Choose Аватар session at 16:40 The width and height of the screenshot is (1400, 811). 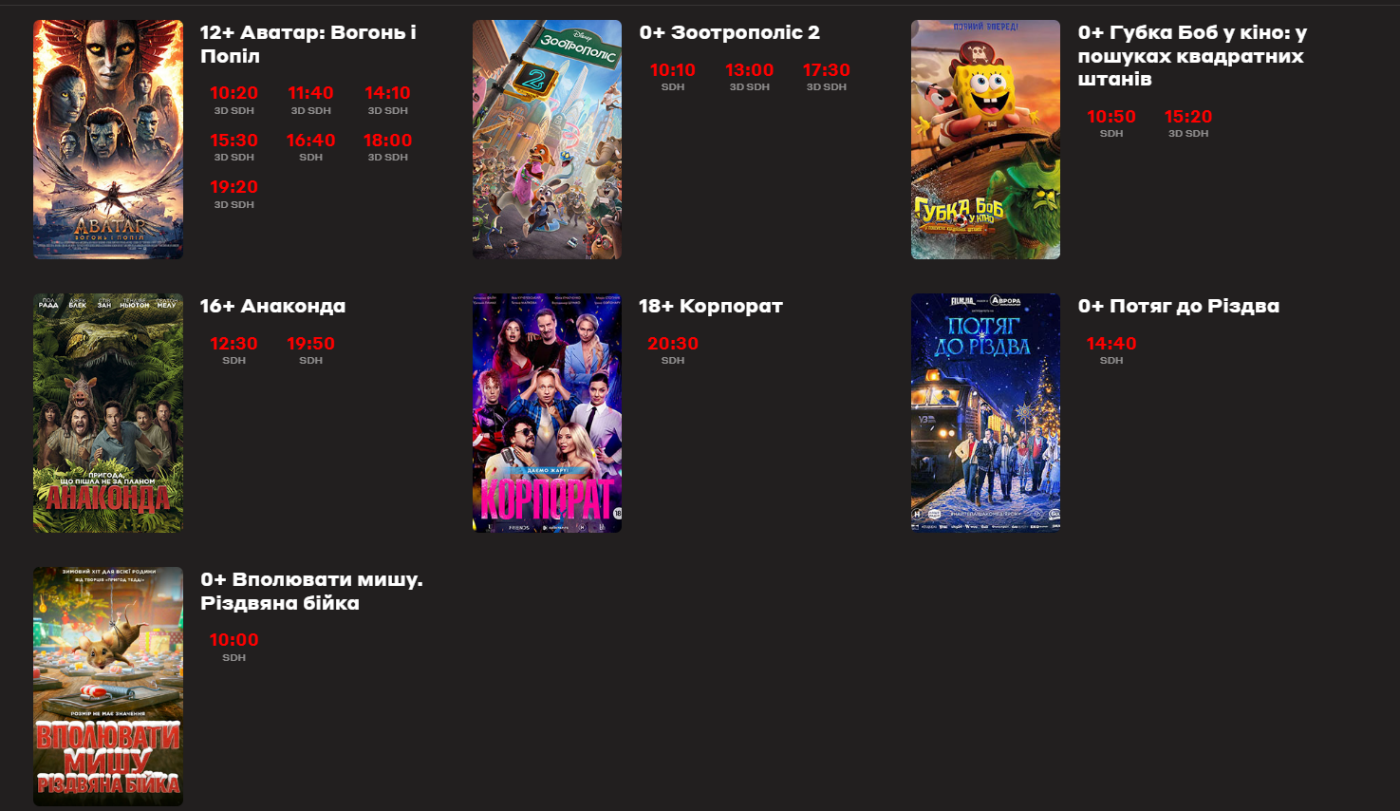[311, 141]
